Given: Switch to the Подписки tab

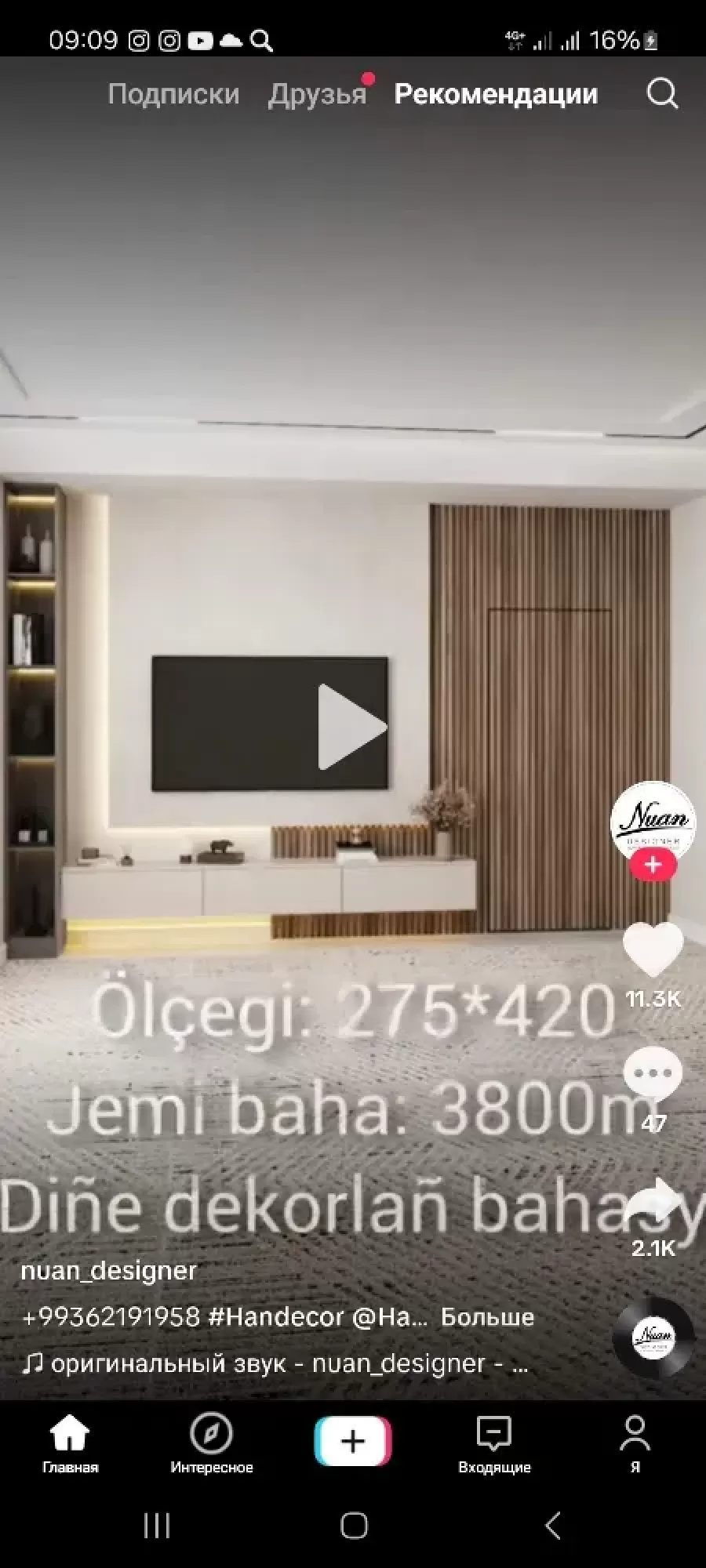Looking at the screenshot, I should 173,94.
